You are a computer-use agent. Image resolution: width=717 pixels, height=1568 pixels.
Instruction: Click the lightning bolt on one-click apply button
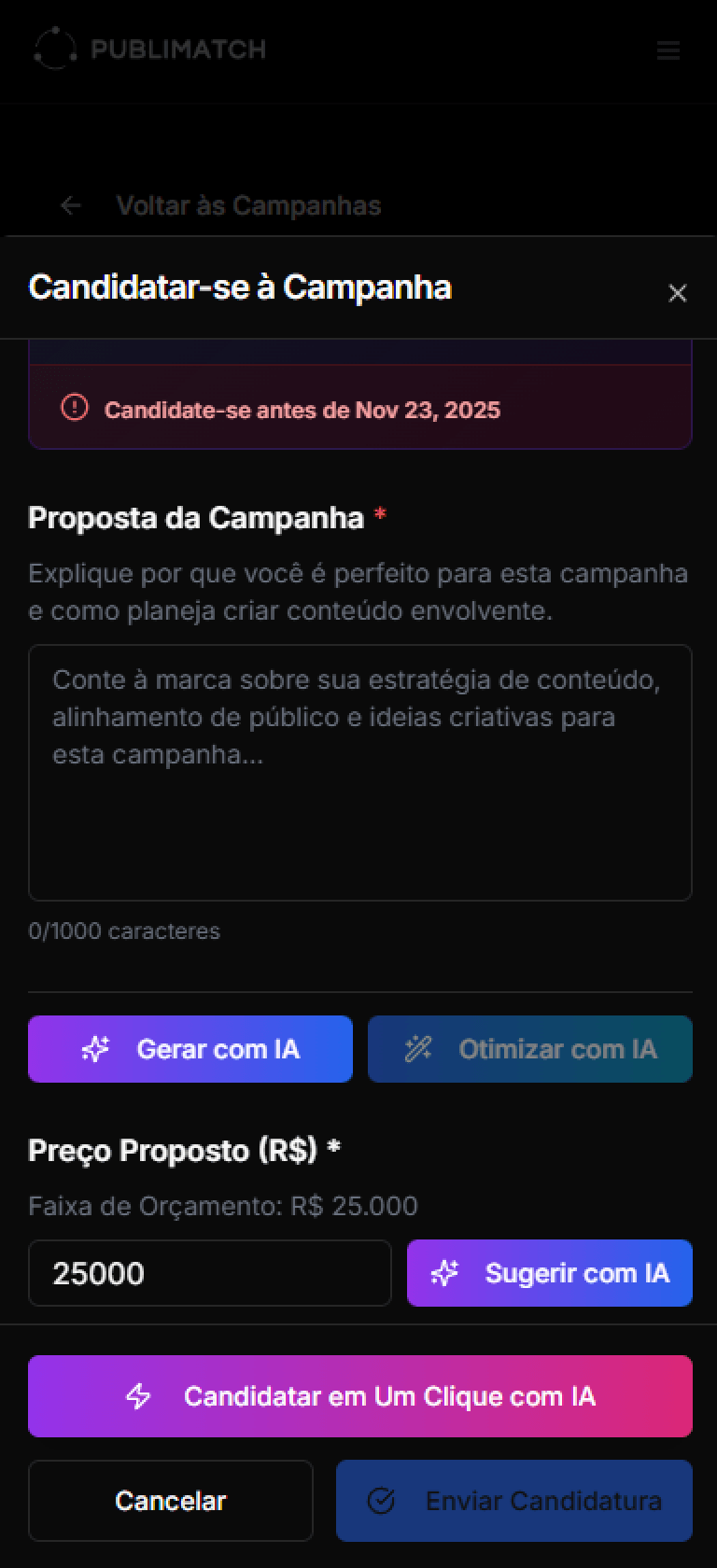(x=138, y=1396)
